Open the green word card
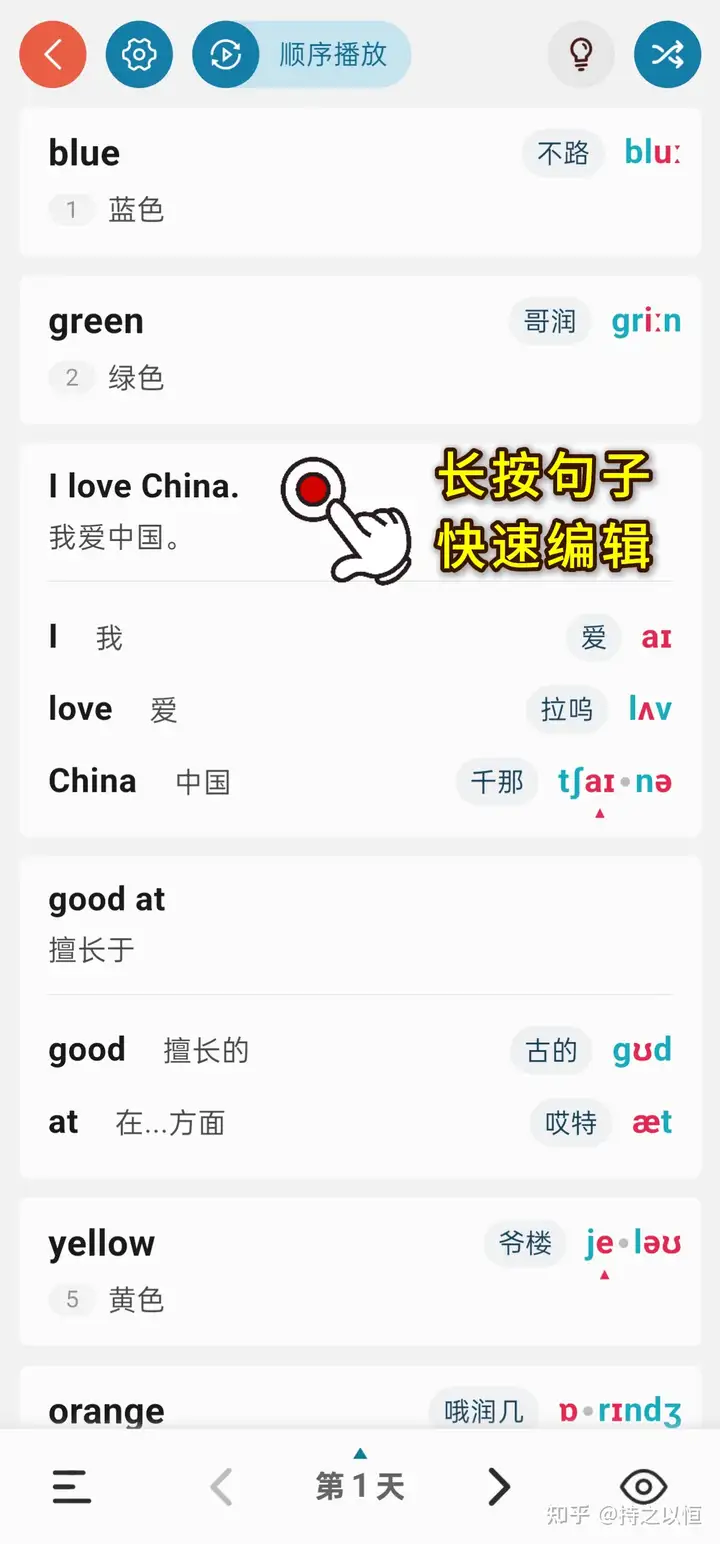This screenshot has height=1544, width=720. pyautogui.click(x=360, y=349)
